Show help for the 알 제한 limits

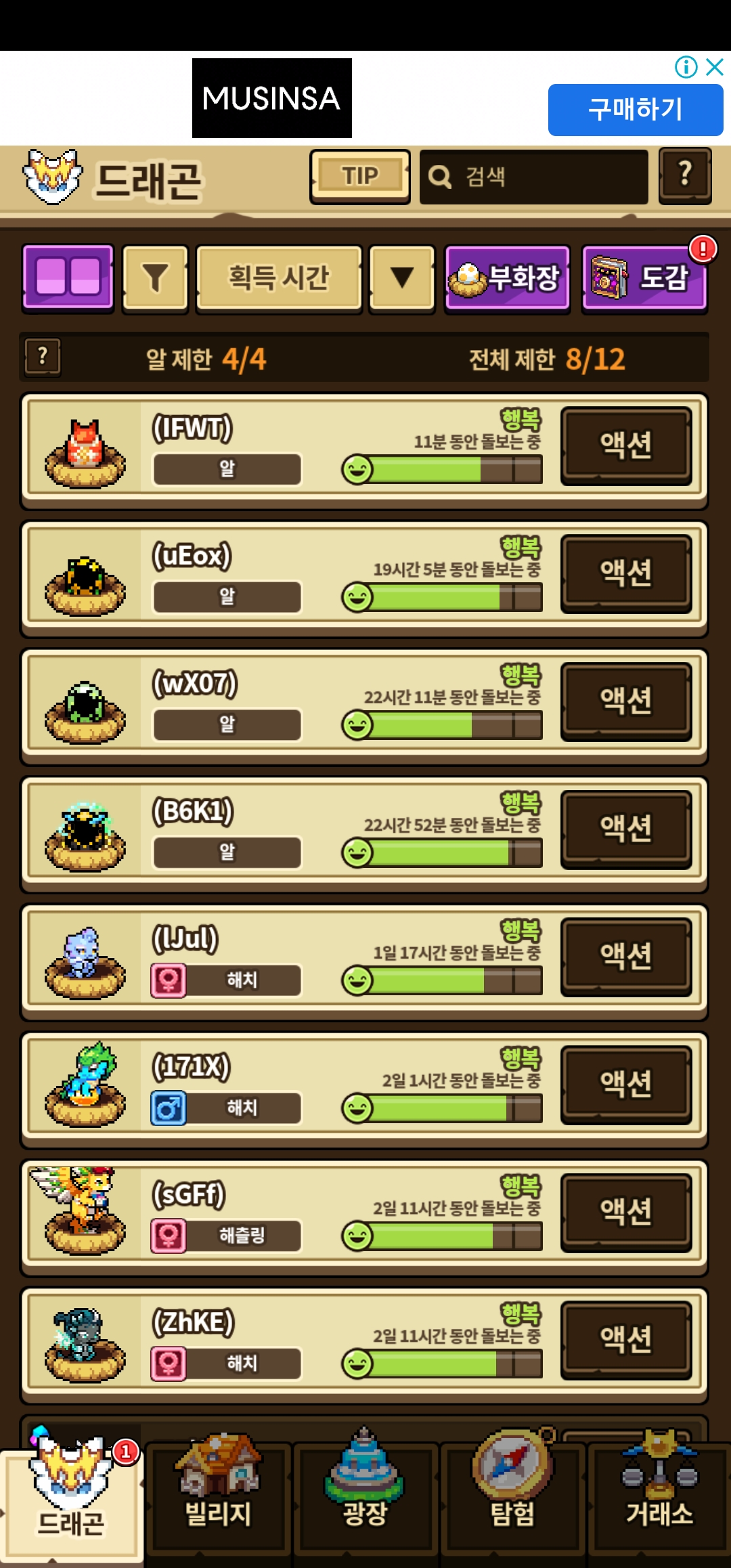[43, 357]
